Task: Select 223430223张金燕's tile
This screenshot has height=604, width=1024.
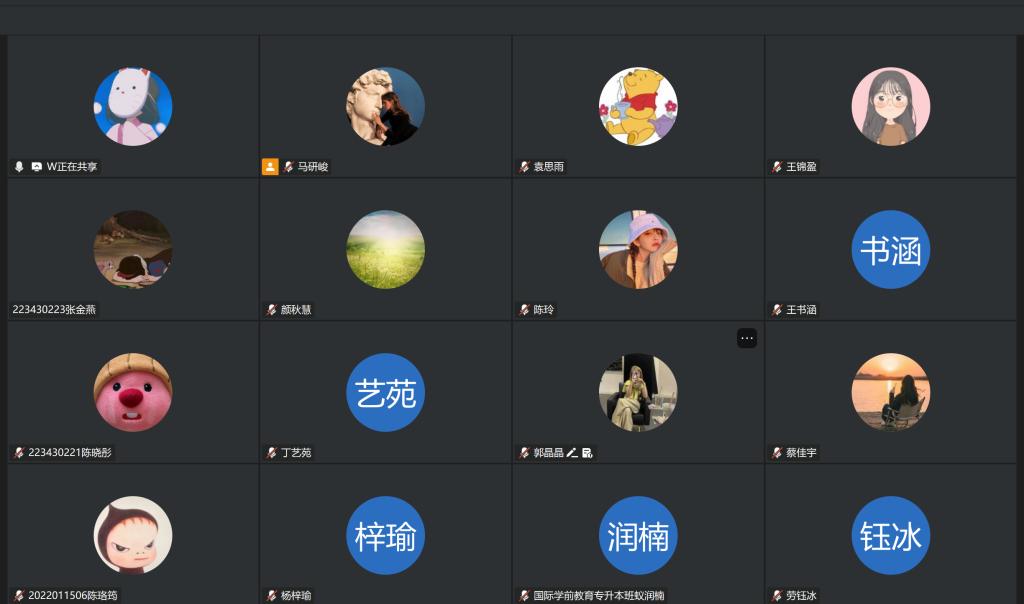Action: tap(133, 249)
